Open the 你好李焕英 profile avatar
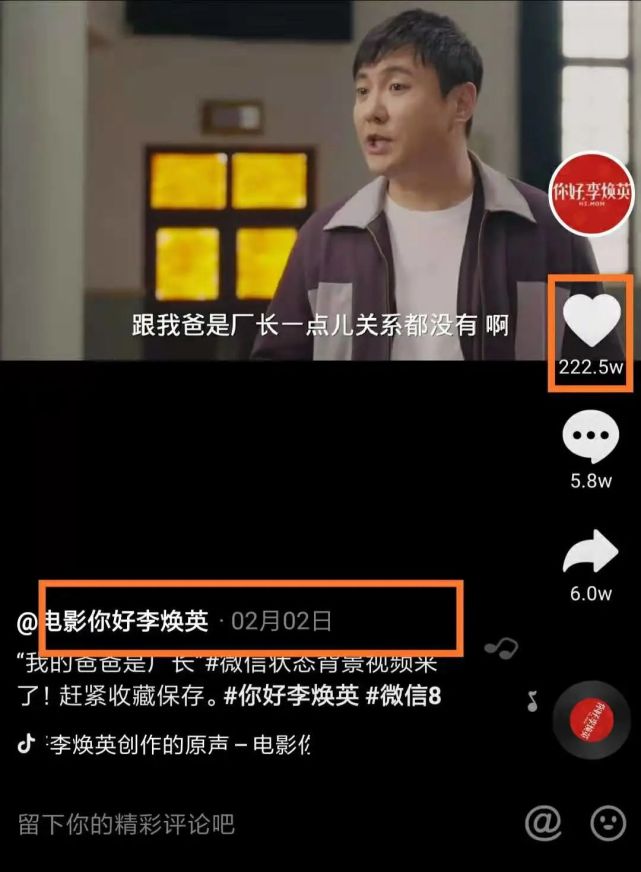This screenshot has width=641, height=872. point(591,193)
